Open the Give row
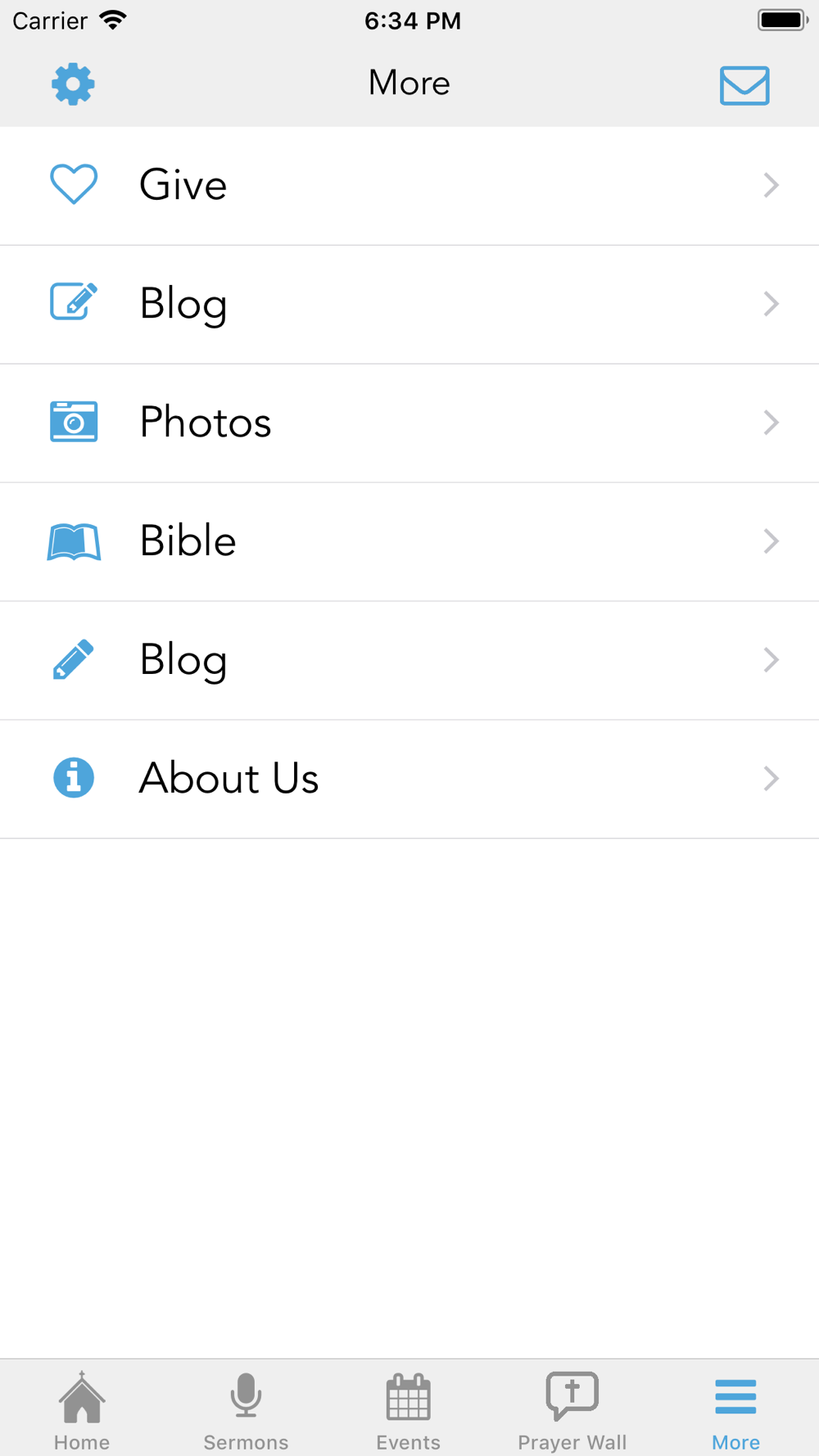 point(409,186)
